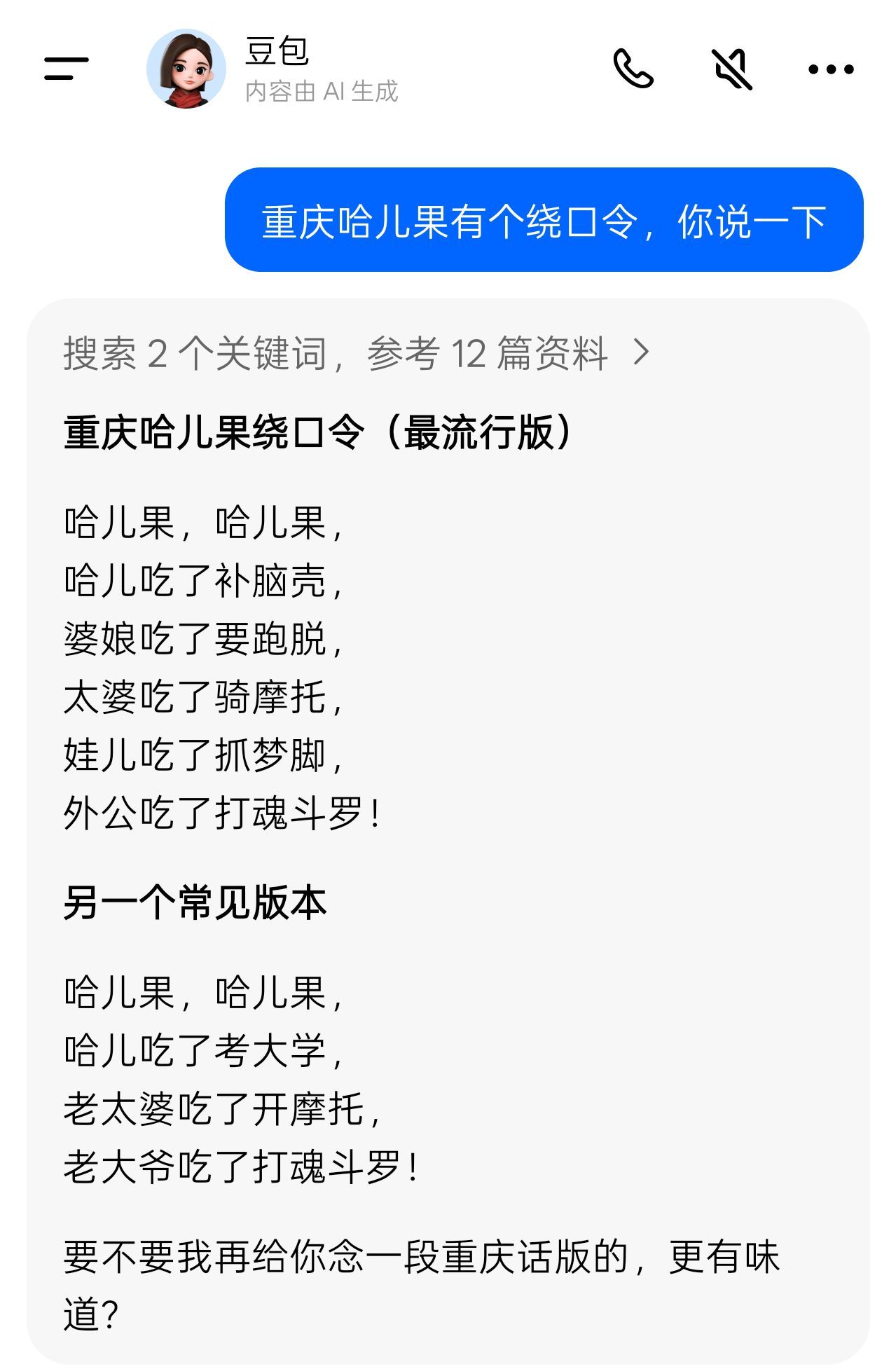
Task: Toggle the muted speaker icon
Action: 732,69
